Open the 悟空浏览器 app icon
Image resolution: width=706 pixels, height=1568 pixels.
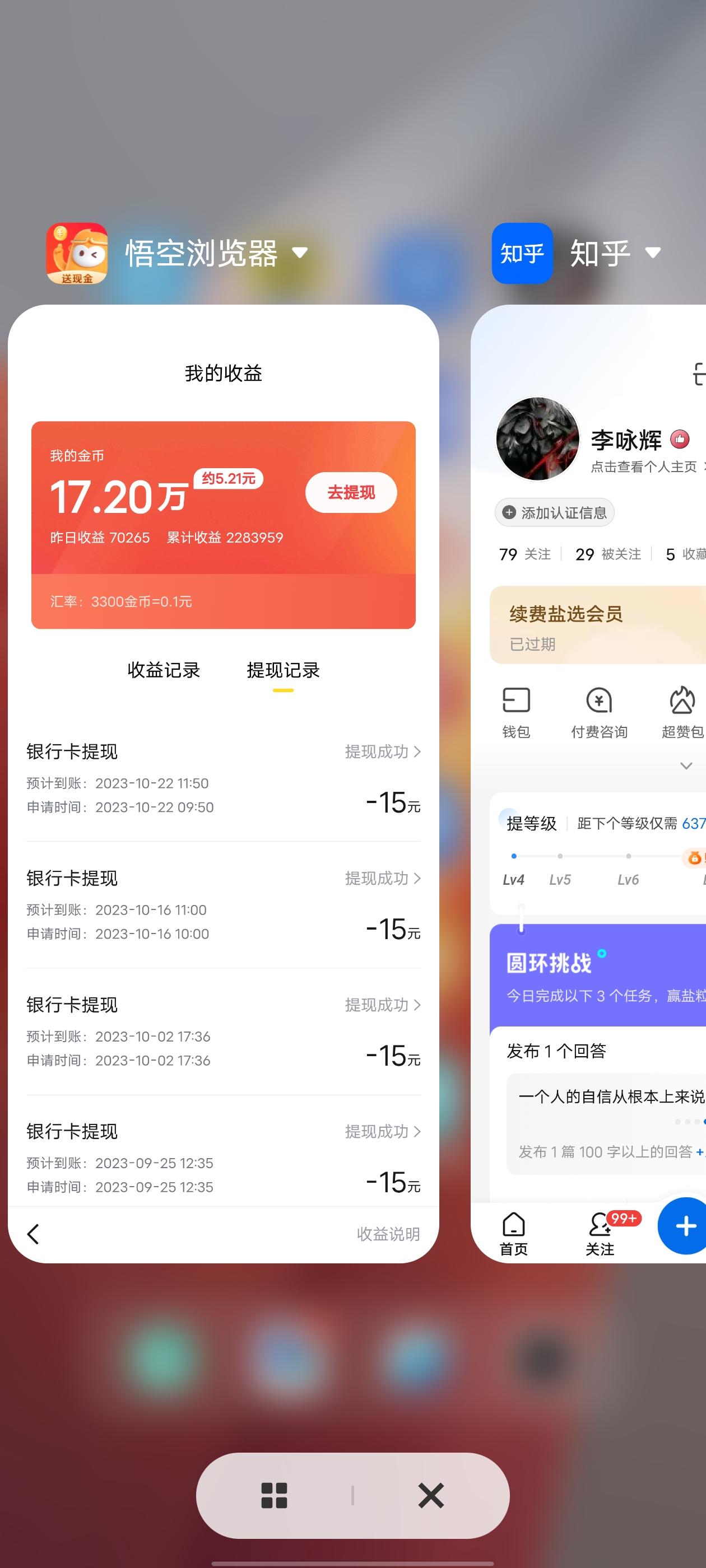point(77,253)
